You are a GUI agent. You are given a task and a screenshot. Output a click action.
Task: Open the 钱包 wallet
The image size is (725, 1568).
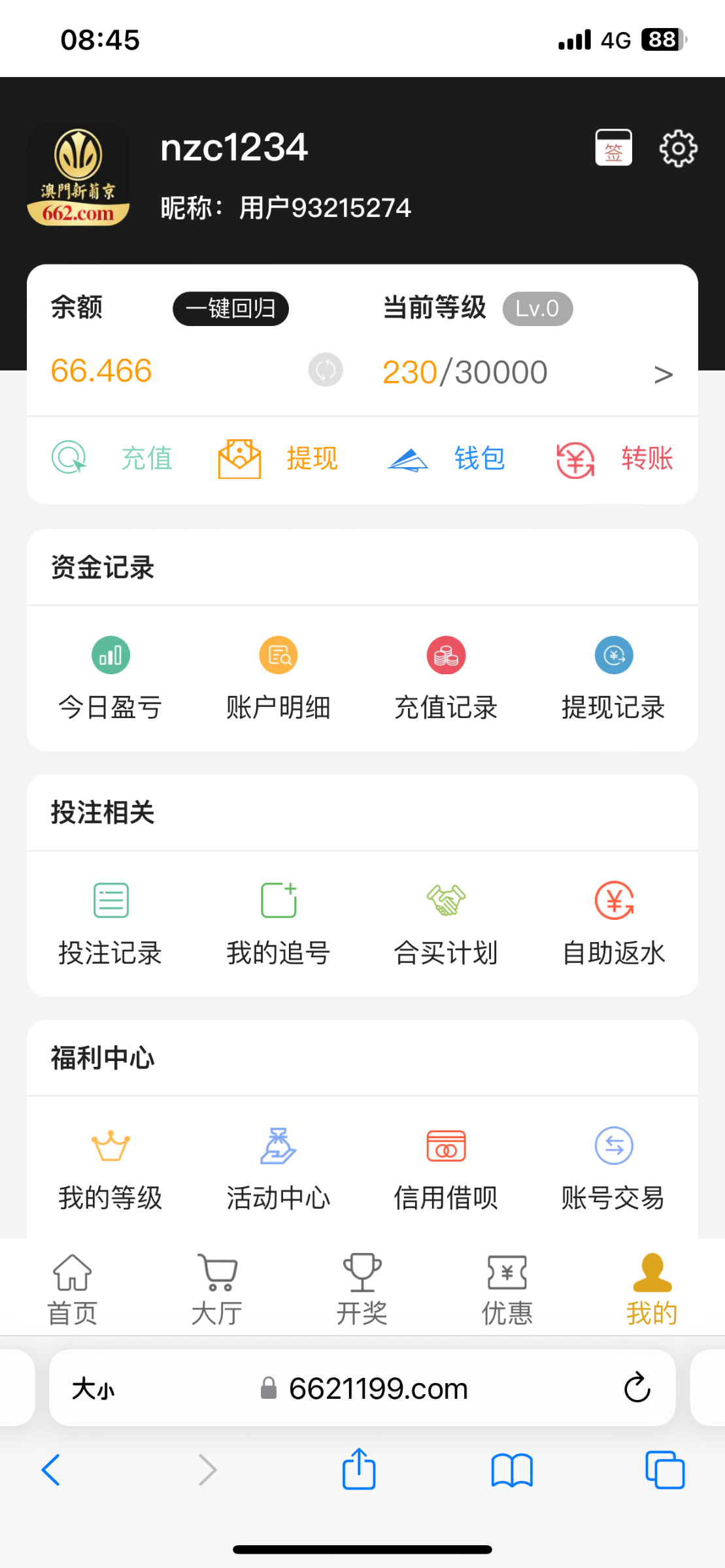point(446,458)
